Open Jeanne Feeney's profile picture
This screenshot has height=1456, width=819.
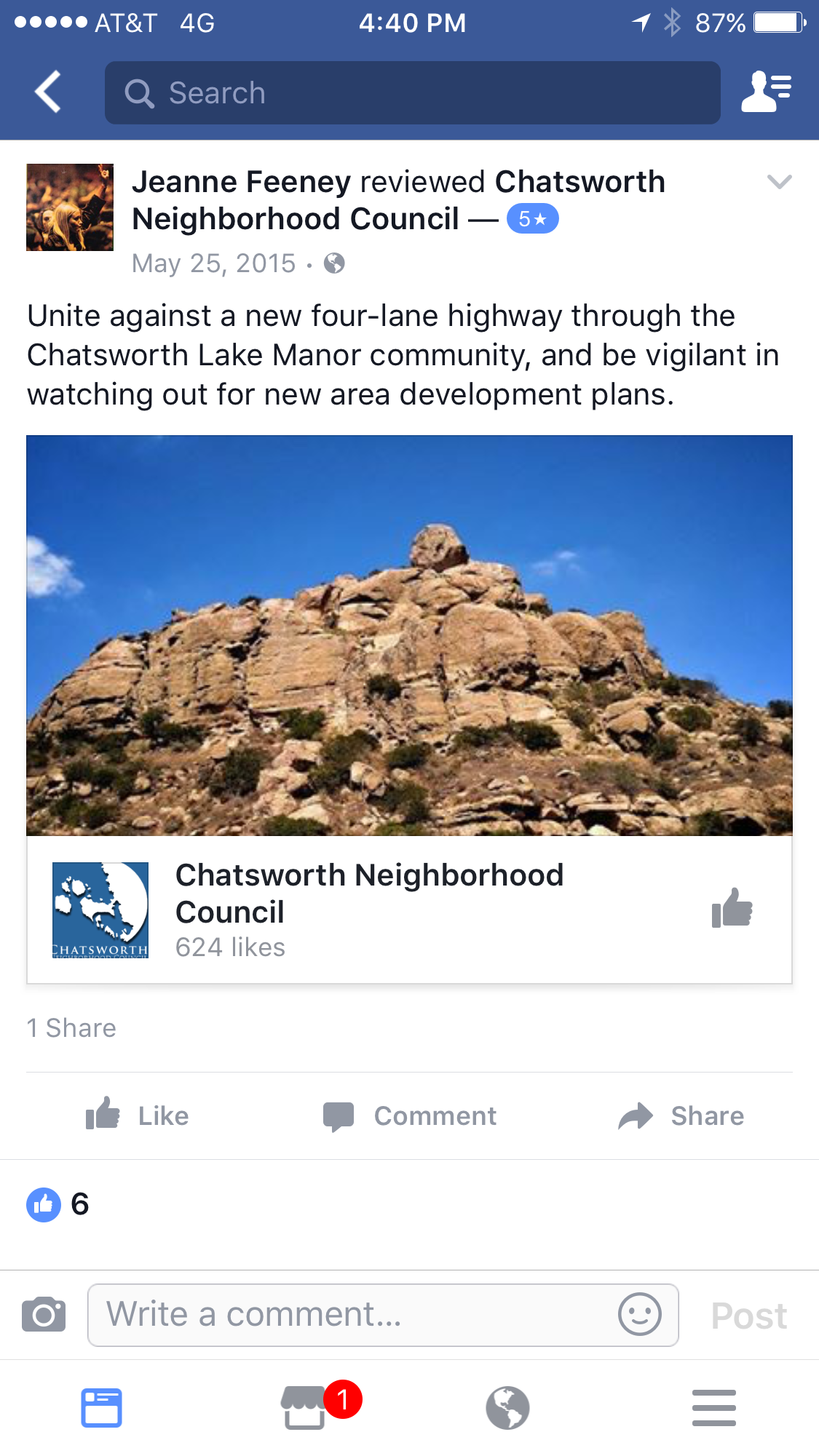click(70, 207)
